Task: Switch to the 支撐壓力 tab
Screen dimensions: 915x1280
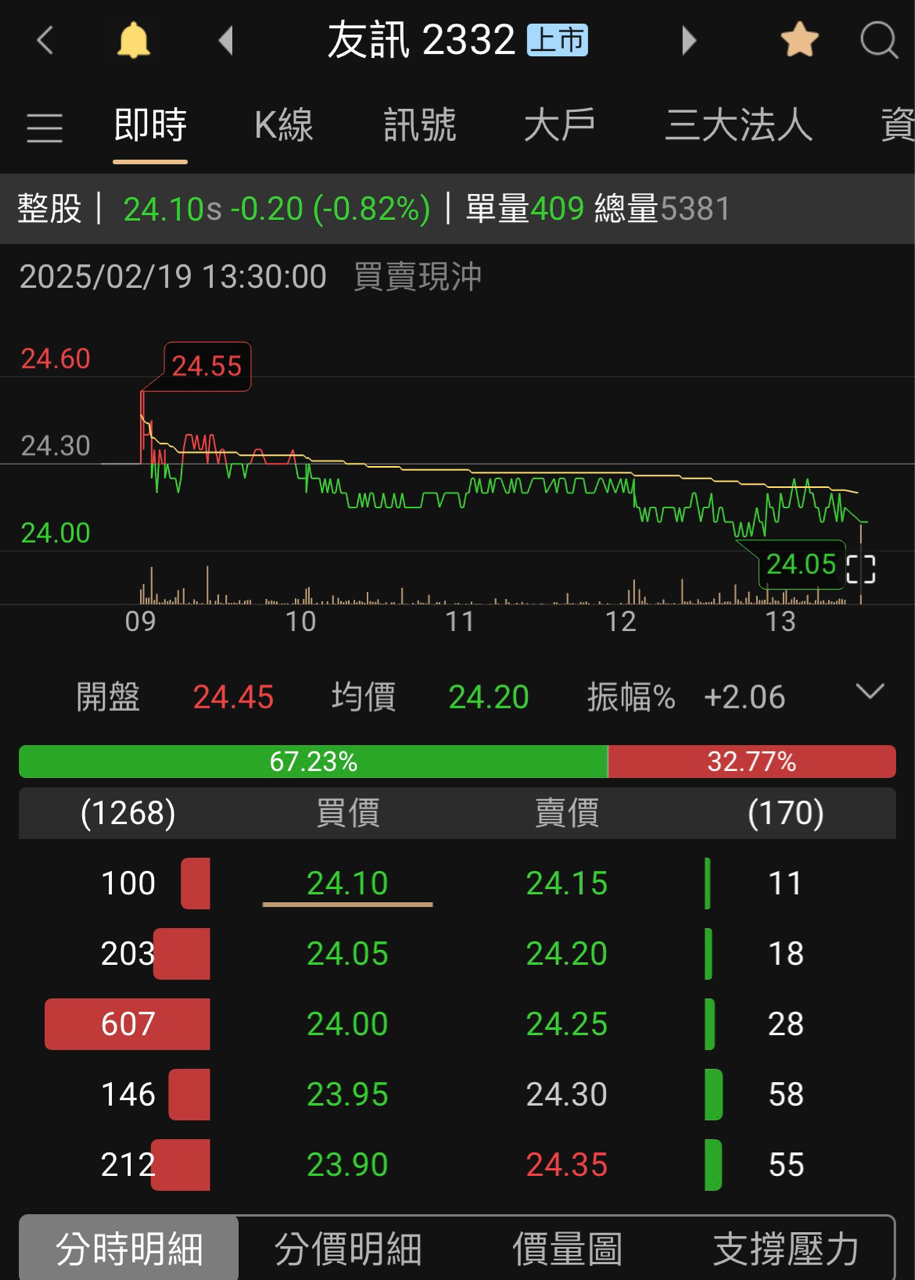Action: tap(786, 1248)
